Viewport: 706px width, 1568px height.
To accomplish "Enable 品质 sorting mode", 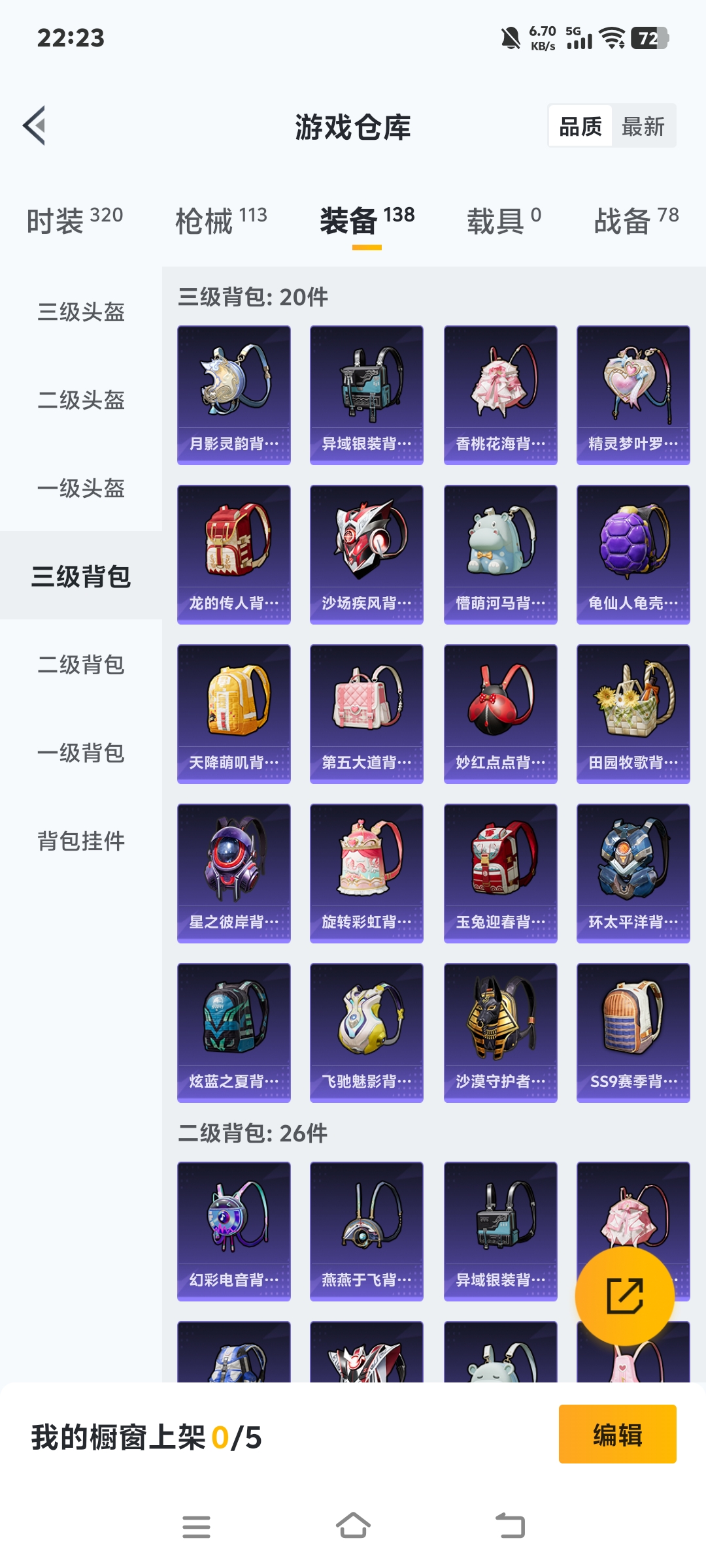I will [581, 125].
